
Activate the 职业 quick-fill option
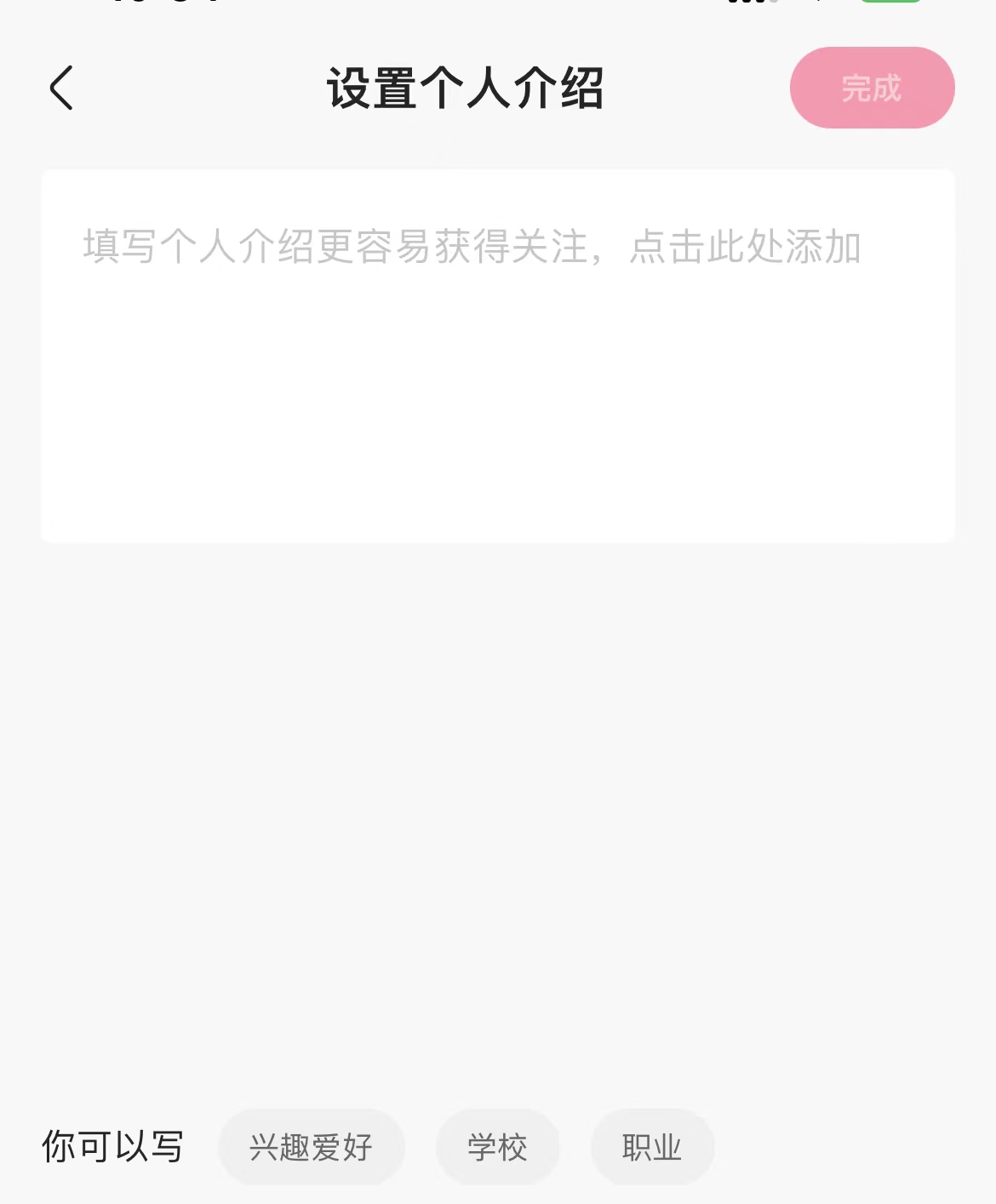651,1147
